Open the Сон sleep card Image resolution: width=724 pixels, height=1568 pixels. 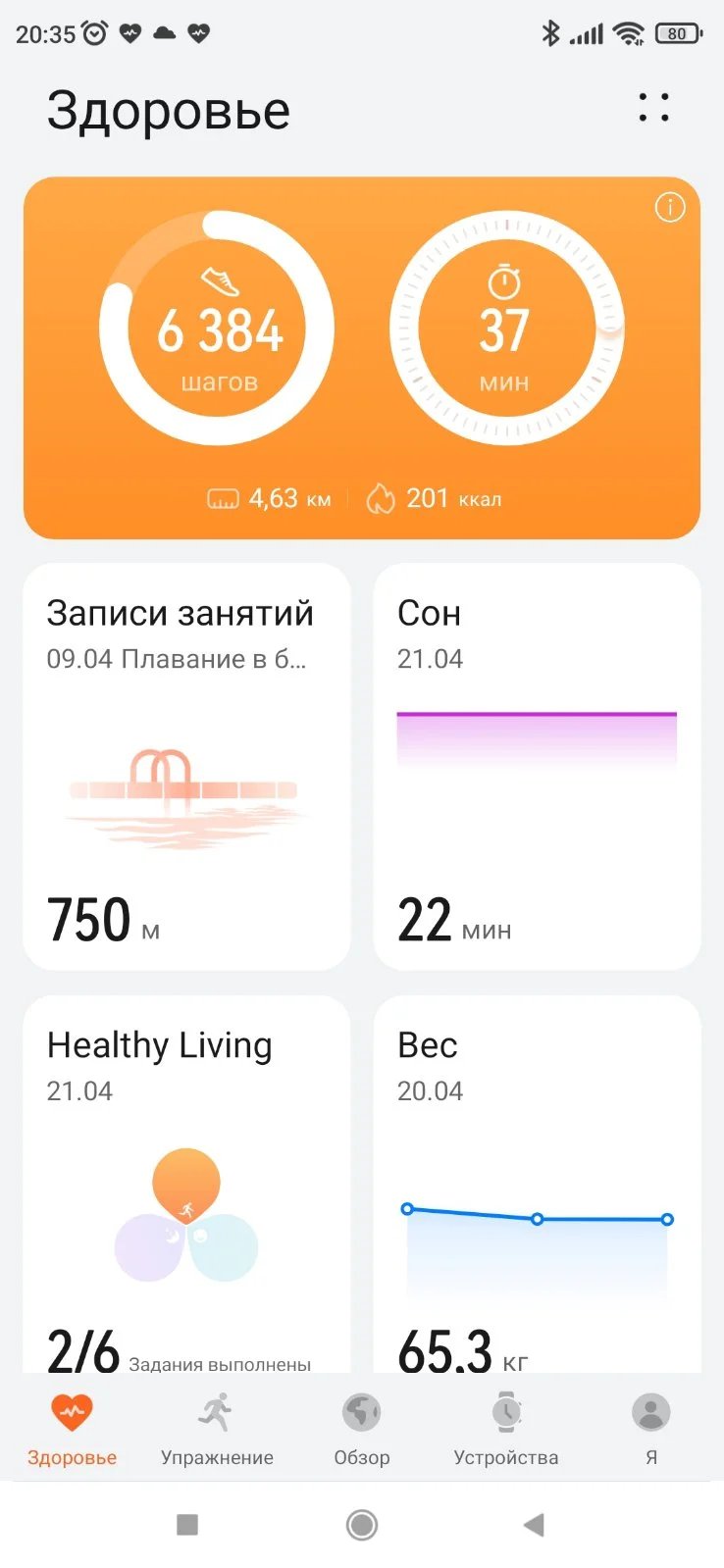[537, 766]
